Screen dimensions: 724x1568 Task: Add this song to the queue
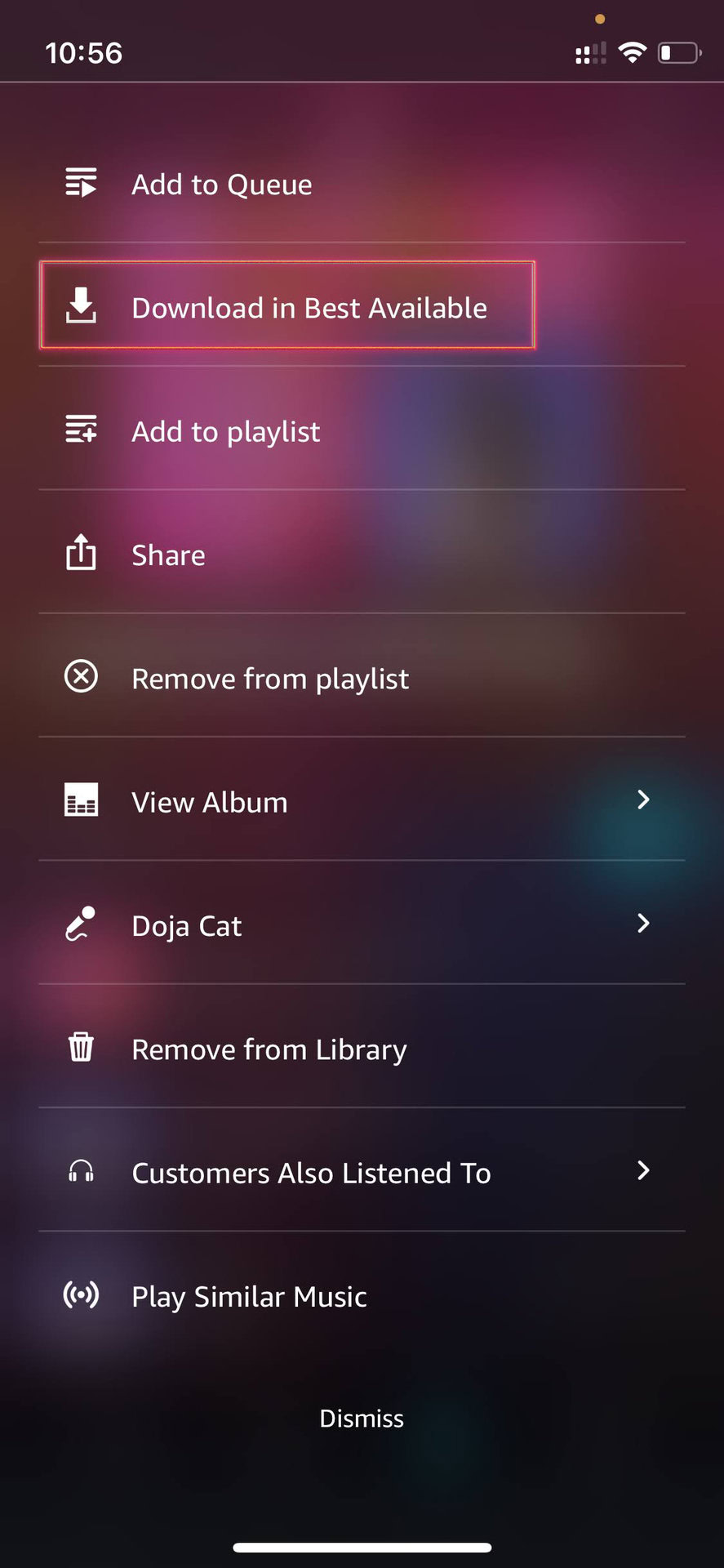(x=222, y=185)
